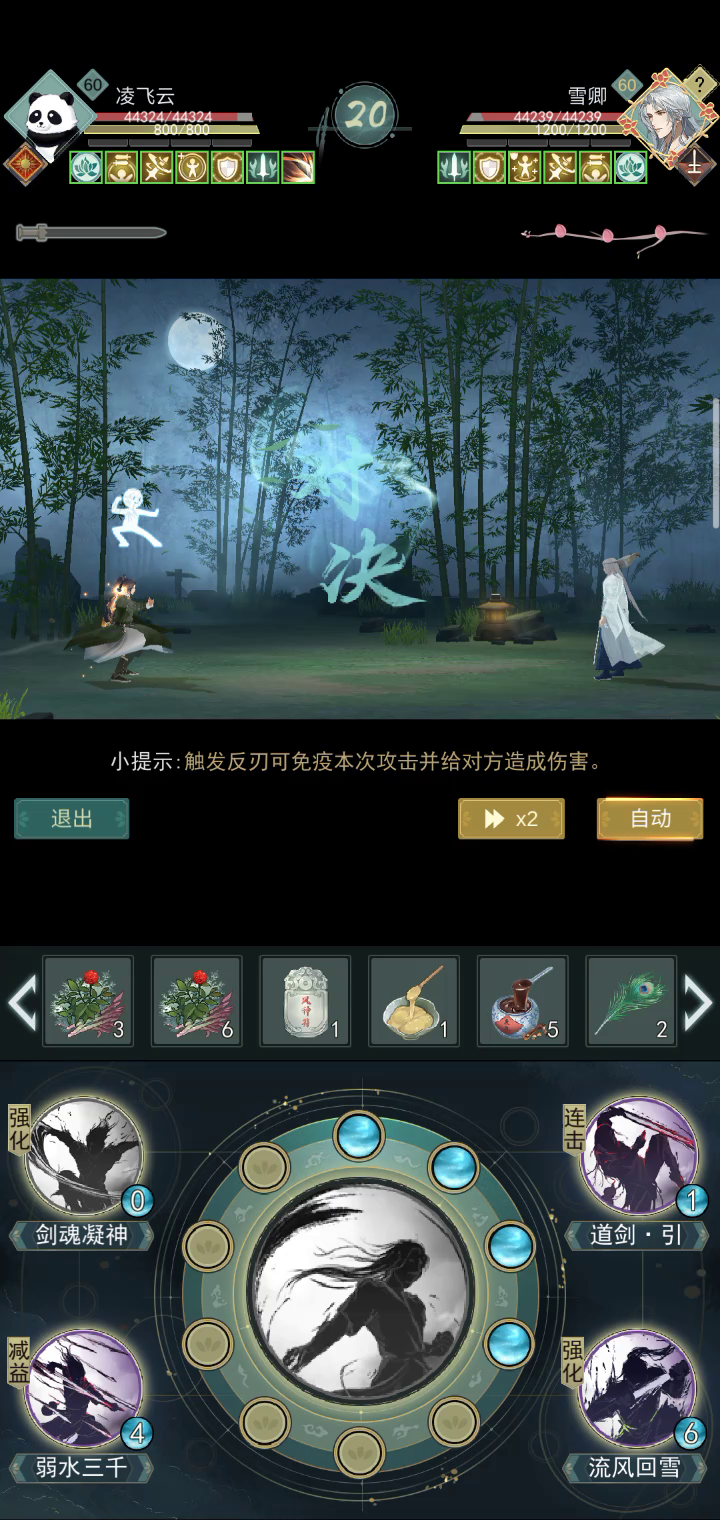The width and height of the screenshot is (720, 1520).
Task: Tap the central ink-swordsman attack button
Action: pyautogui.click(x=360, y=1290)
